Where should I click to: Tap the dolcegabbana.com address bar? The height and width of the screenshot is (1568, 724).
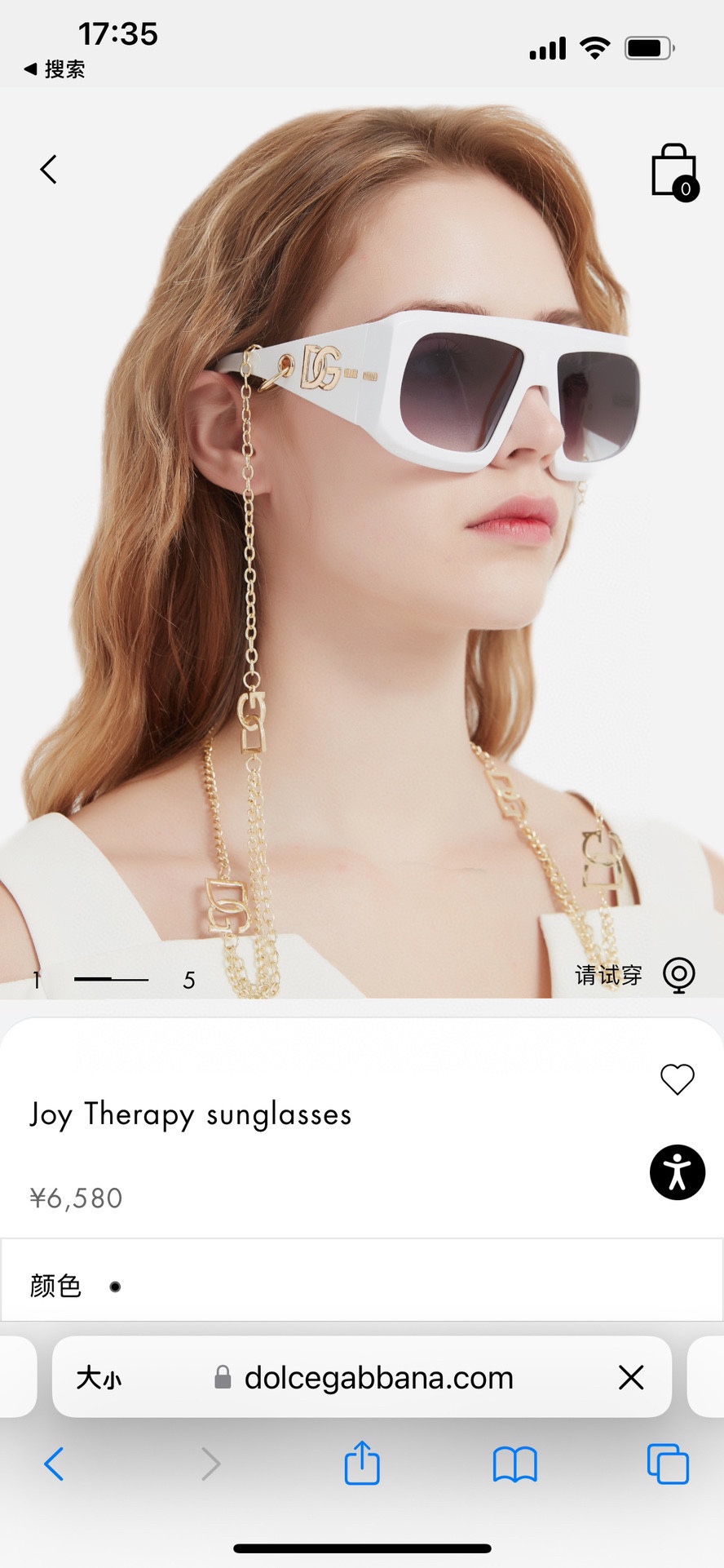pyautogui.click(x=378, y=1378)
